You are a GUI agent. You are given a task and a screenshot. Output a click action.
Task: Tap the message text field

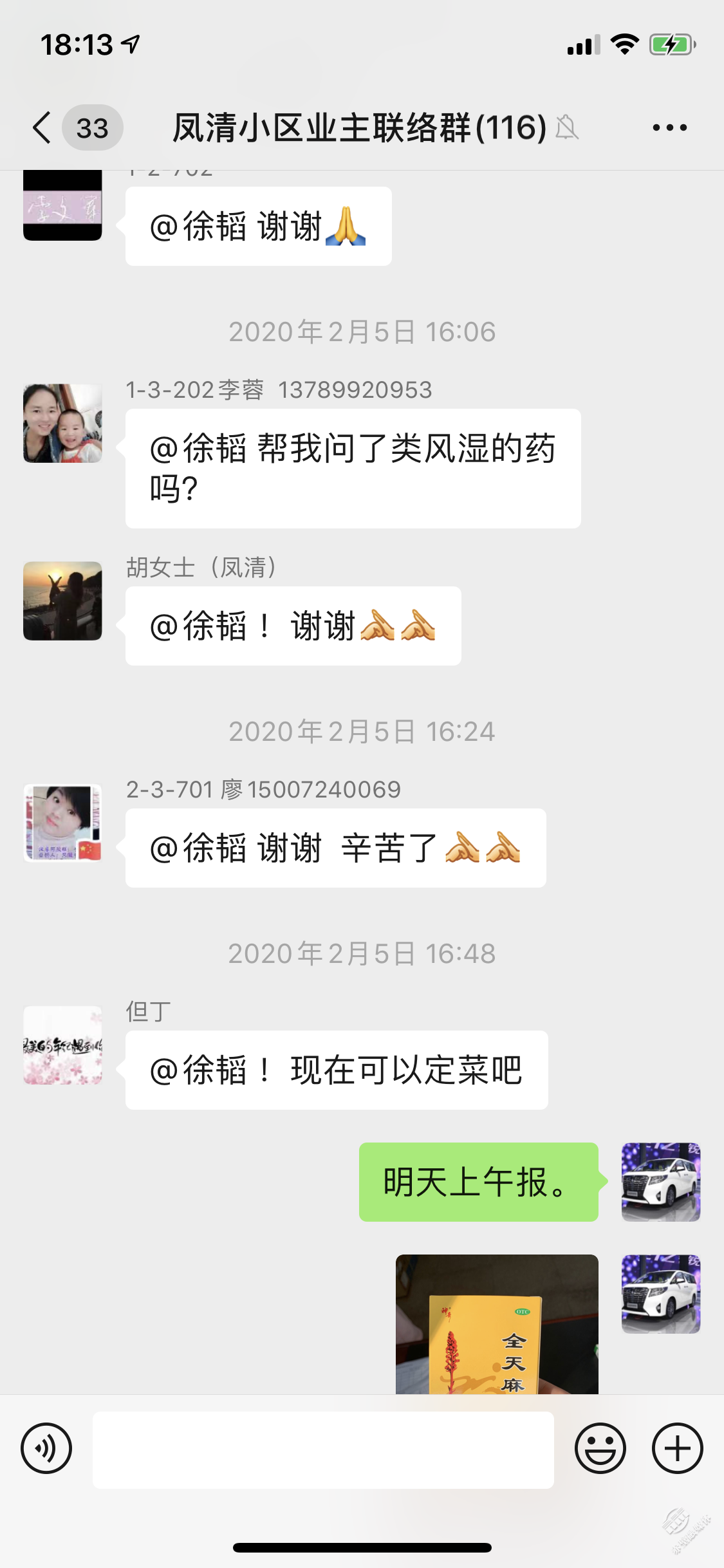323,1450
